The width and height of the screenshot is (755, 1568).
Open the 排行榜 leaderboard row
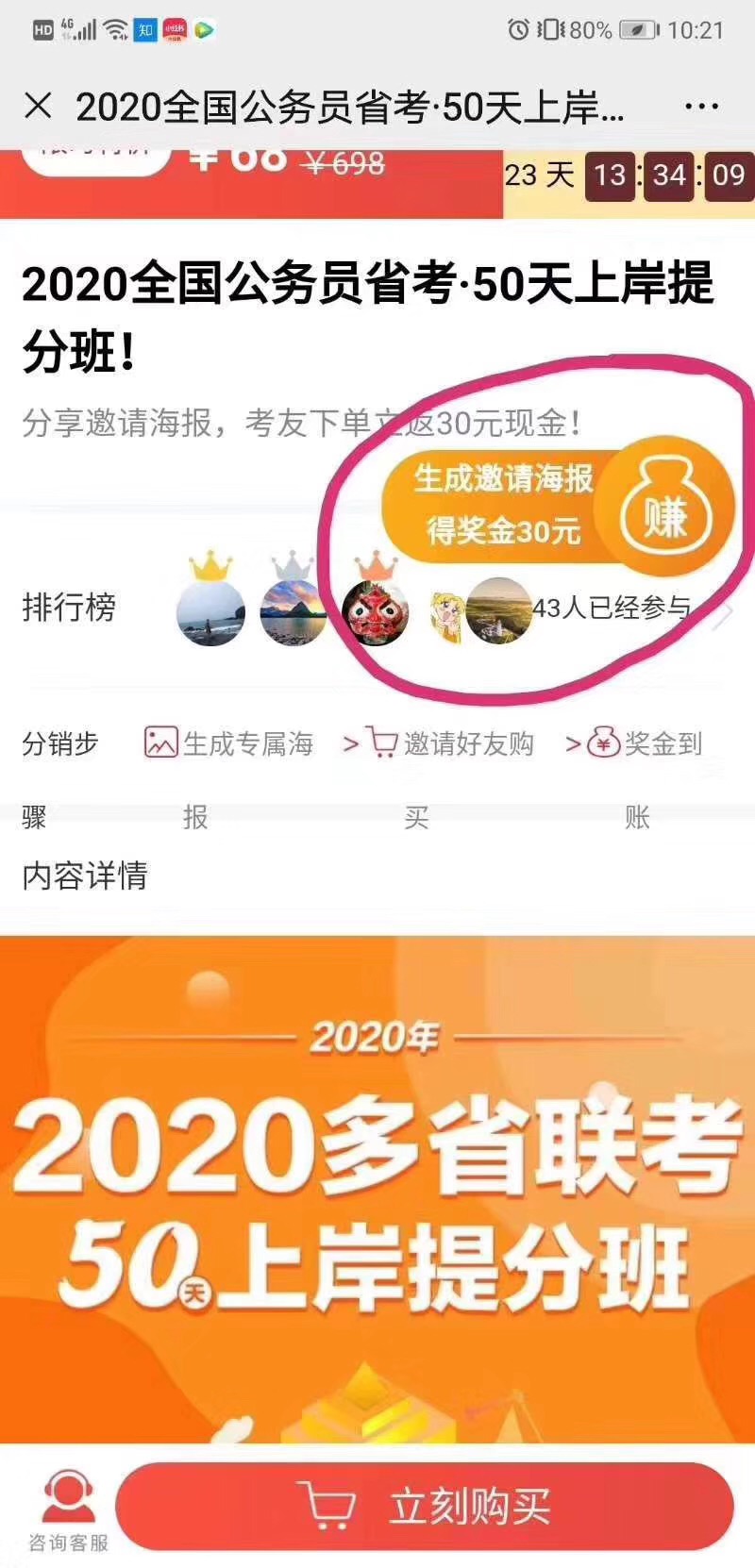(377, 609)
